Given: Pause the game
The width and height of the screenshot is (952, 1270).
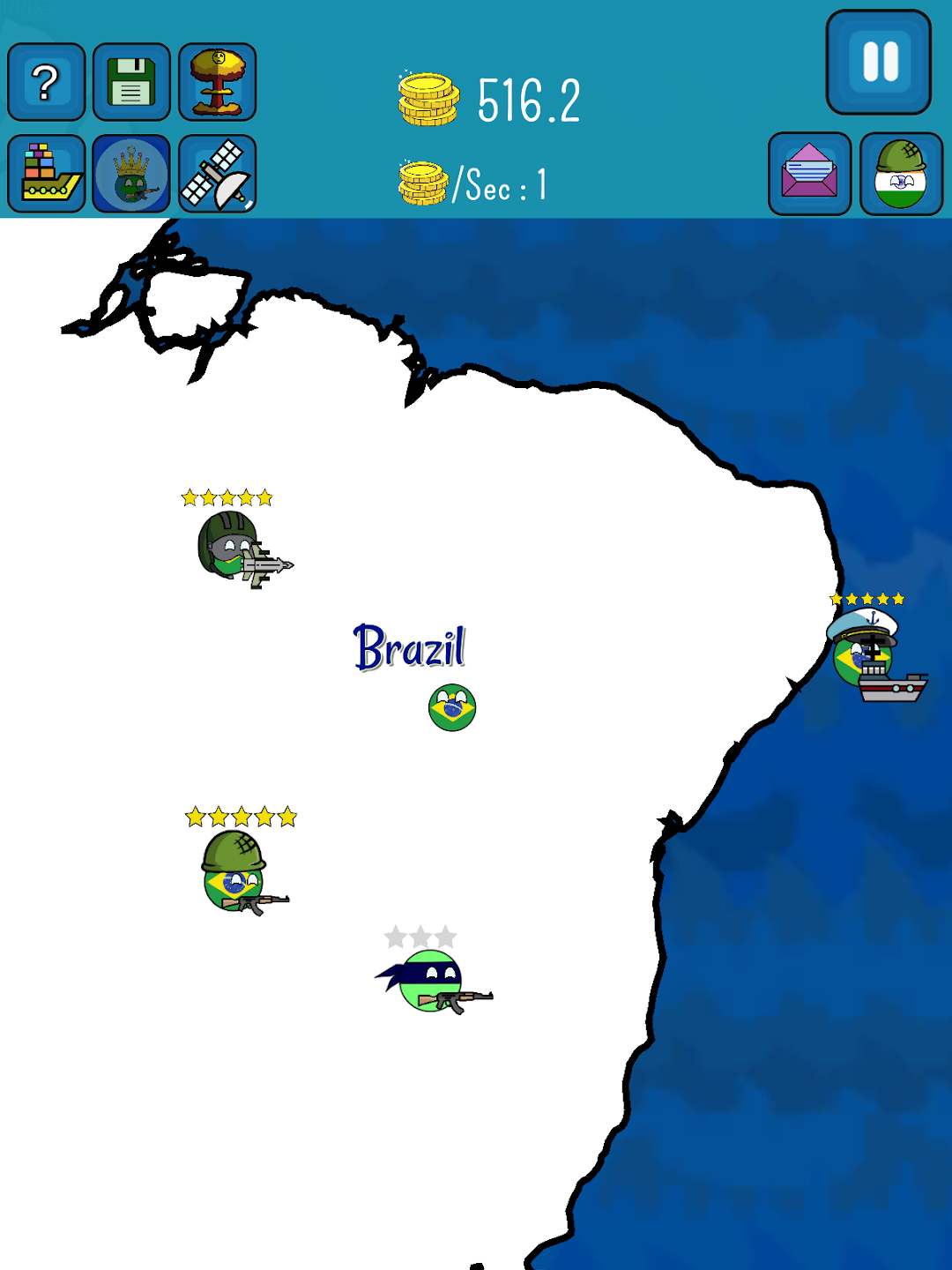Looking at the screenshot, I should (x=879, y=63).
